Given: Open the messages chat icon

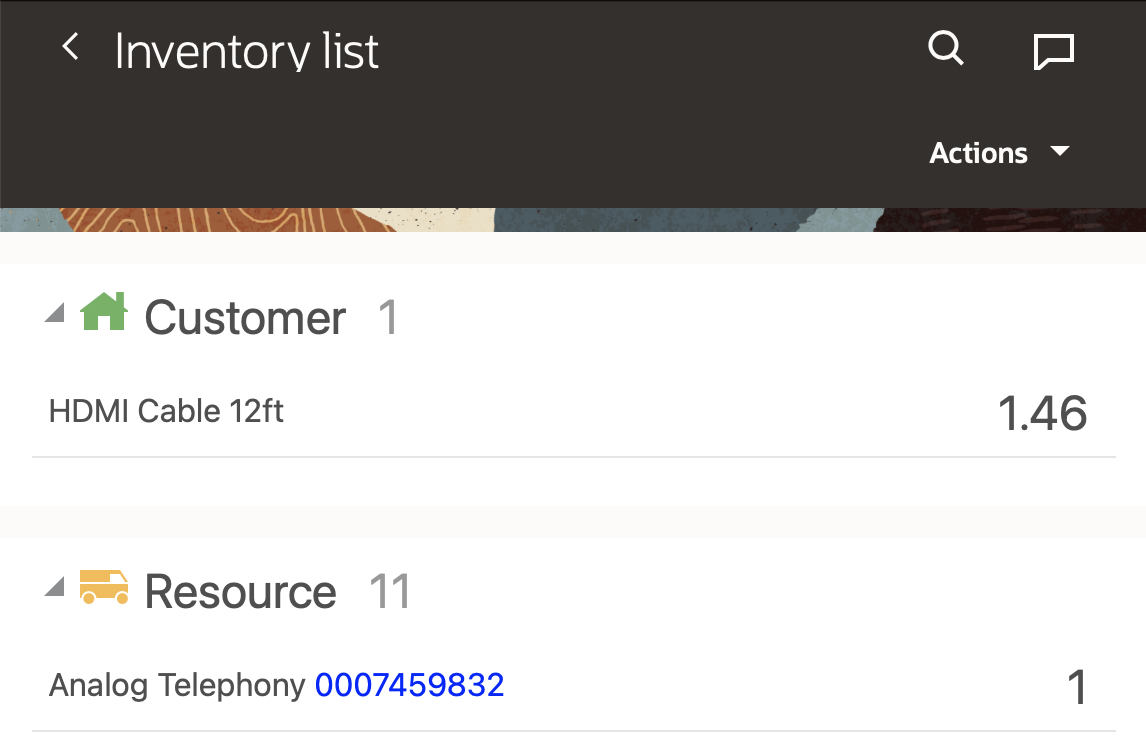Looking at the screenshot, I should click(x=1053, y=51).
